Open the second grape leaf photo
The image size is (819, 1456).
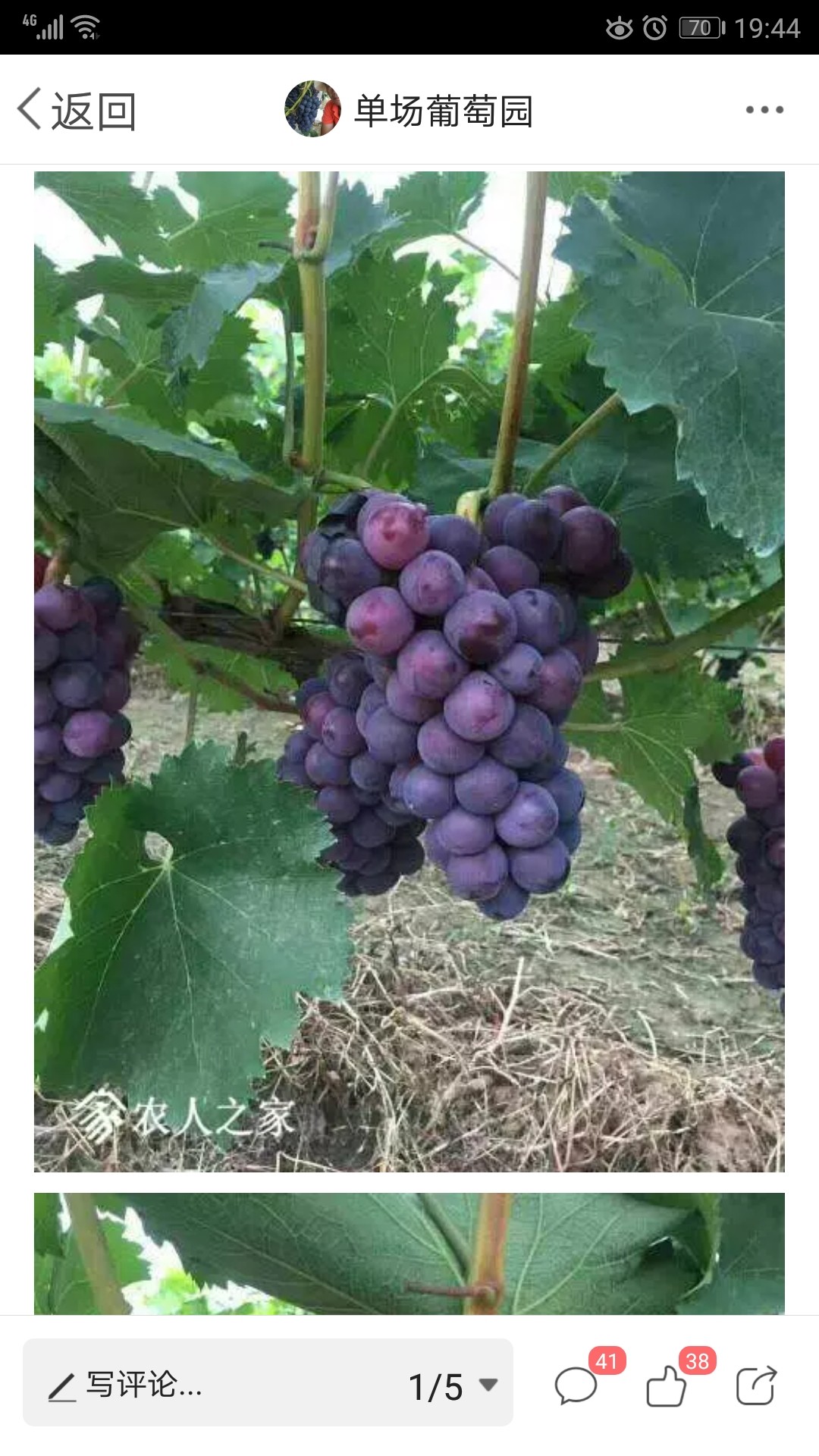pos(409,1254)
